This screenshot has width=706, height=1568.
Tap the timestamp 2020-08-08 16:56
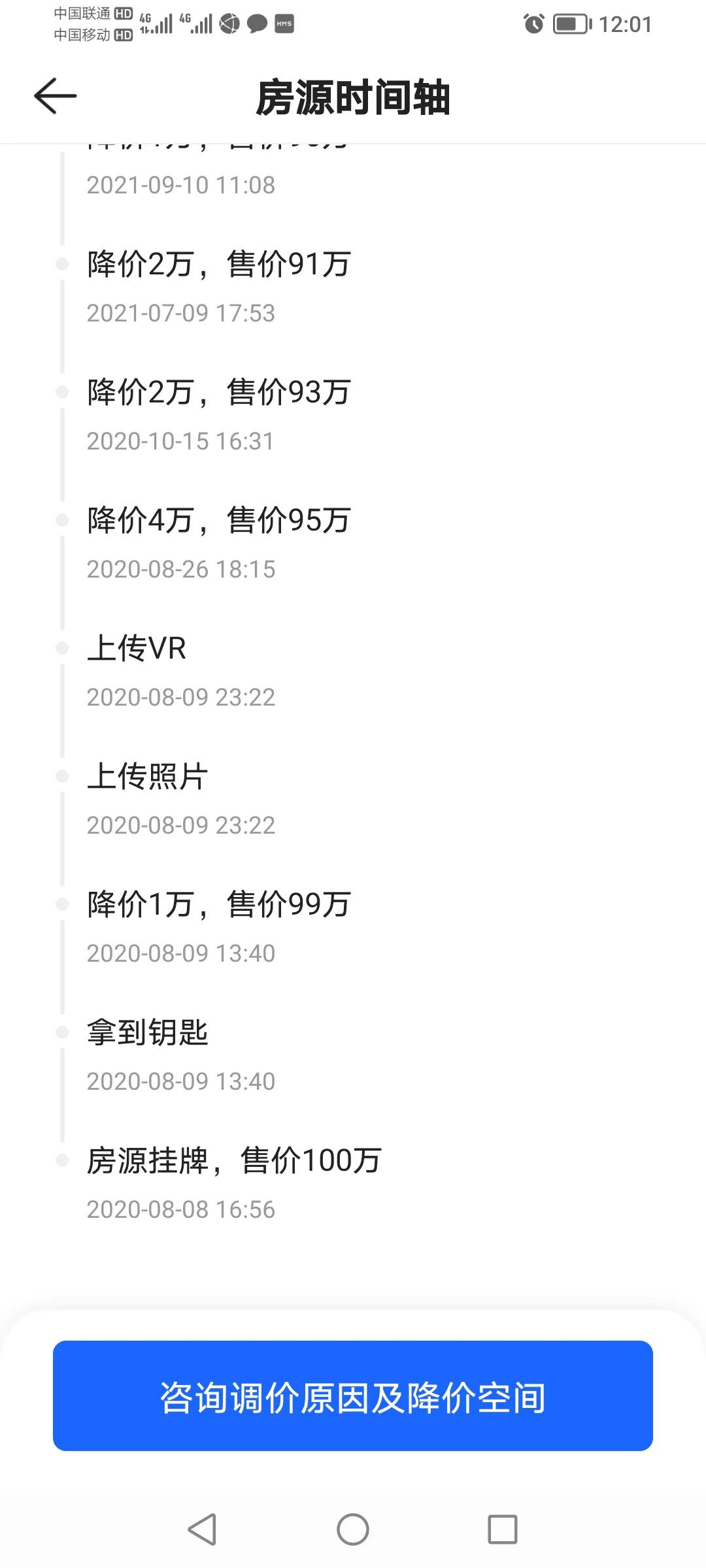(x=181, y=1209)
